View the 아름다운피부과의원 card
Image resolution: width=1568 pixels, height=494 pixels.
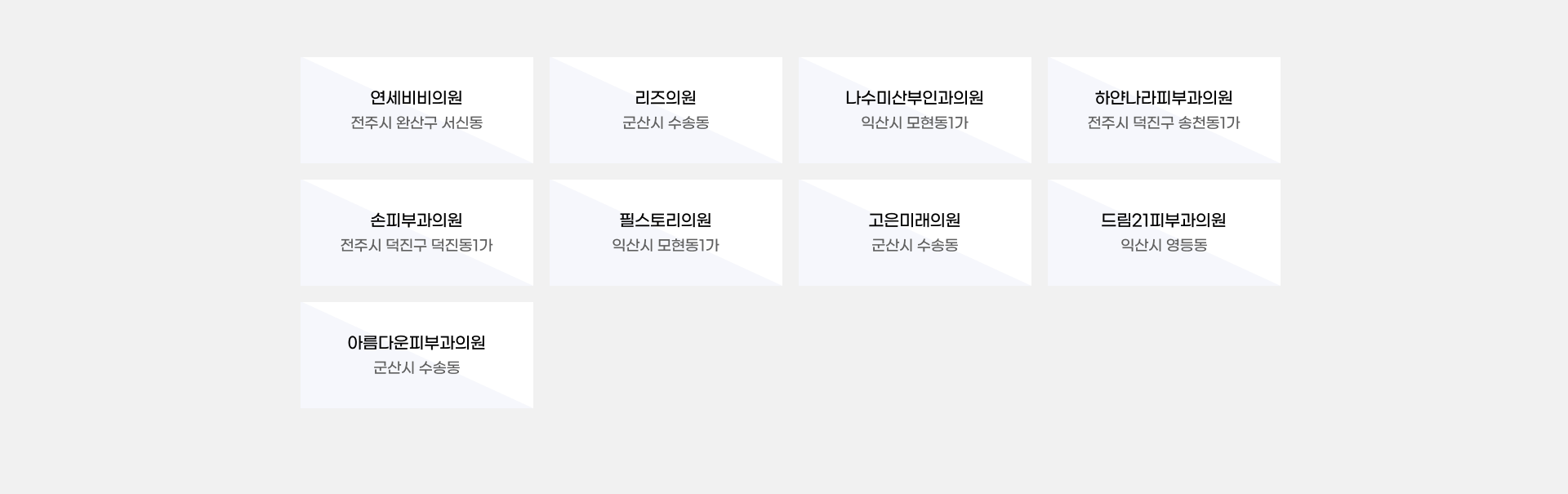[416, 354]
